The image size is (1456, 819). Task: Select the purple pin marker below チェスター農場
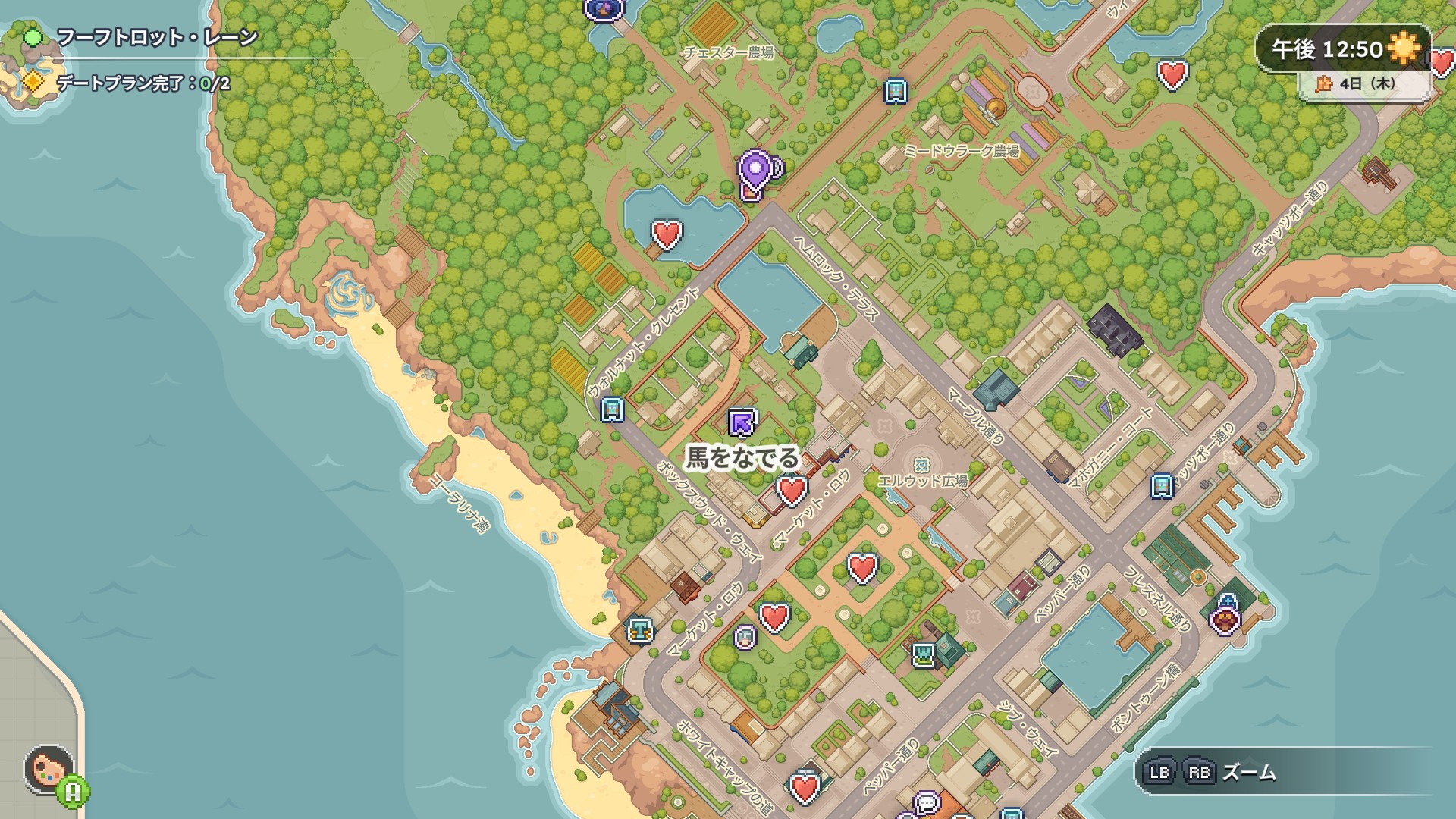(755, 168)
